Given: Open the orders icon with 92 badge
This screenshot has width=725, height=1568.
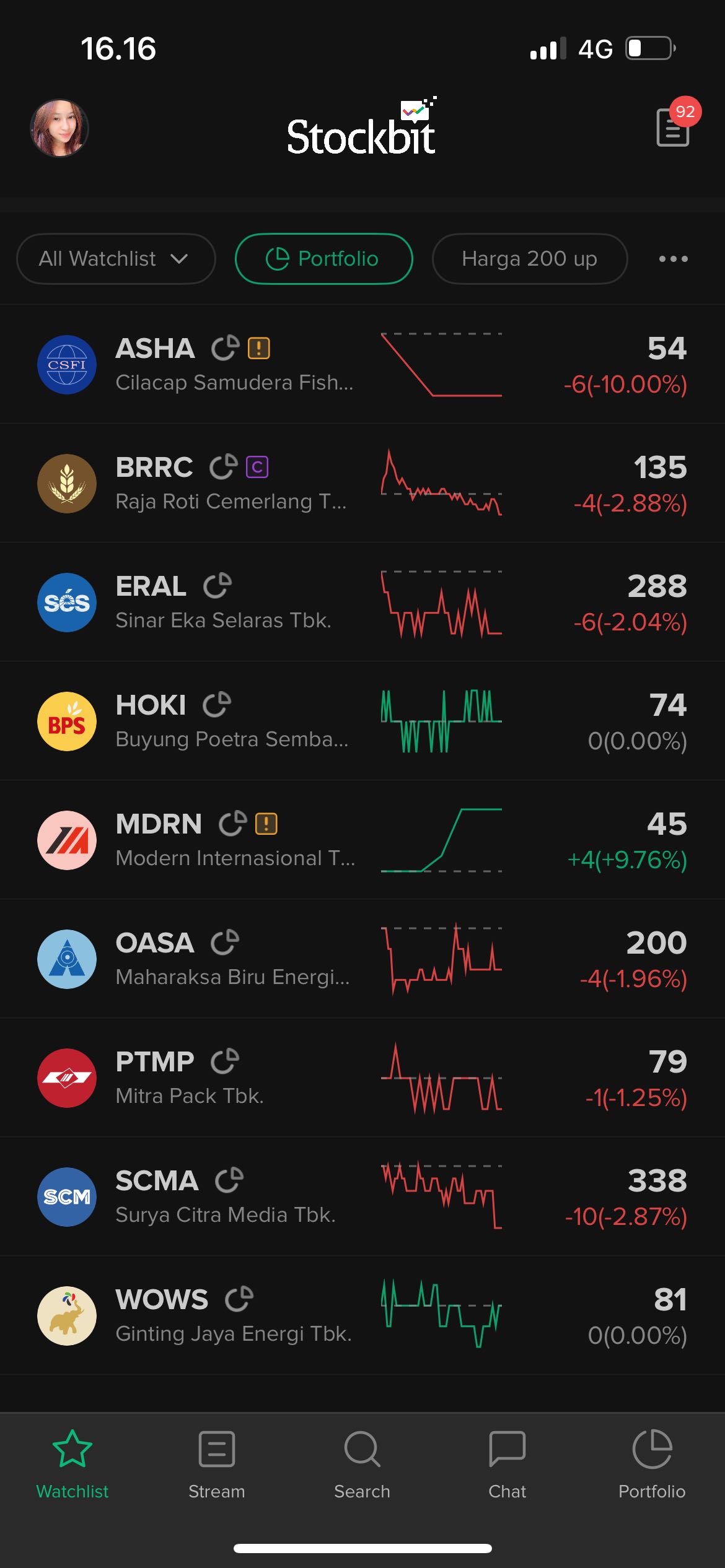Looking at the screenshot, I should 672,127.
